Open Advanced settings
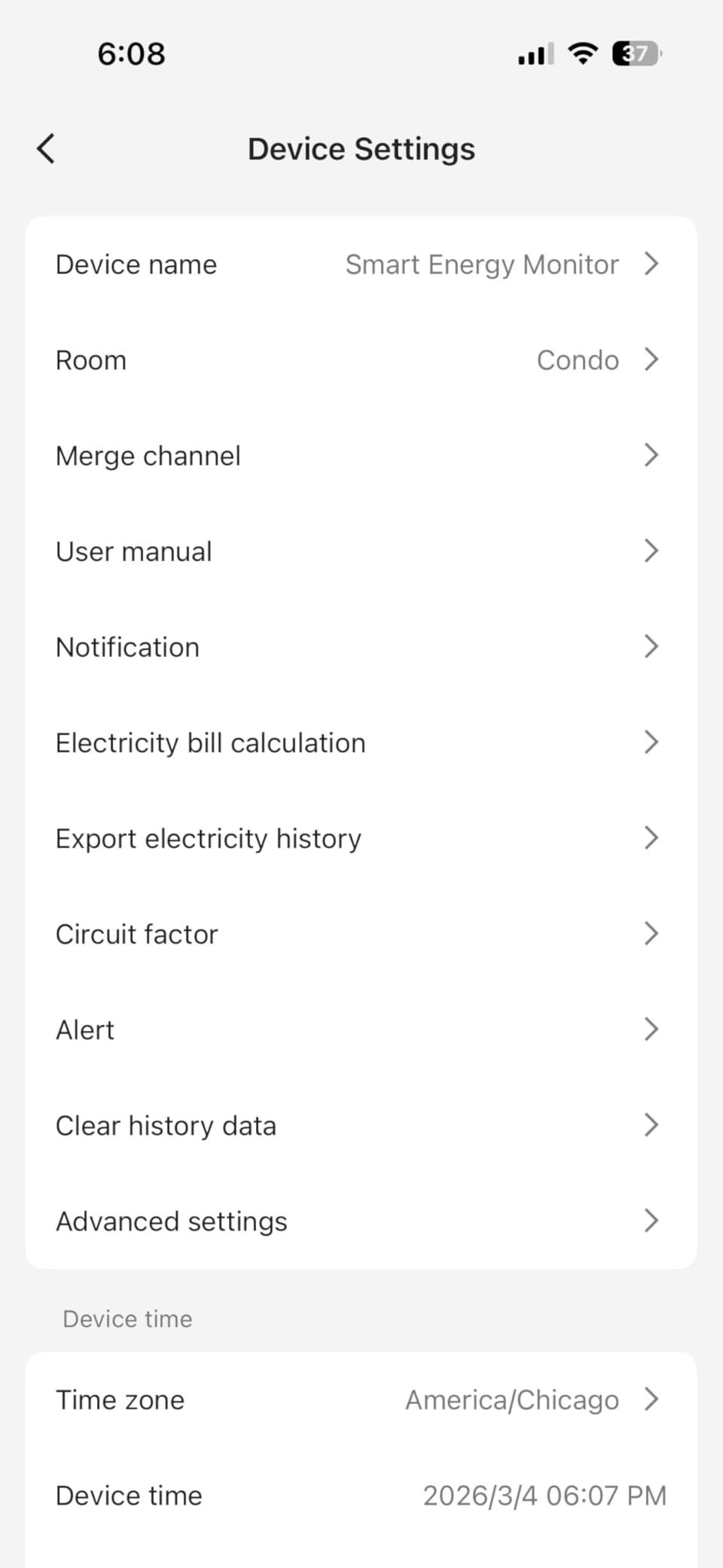The image size is (723, 1568). [x=361, y=1221]
